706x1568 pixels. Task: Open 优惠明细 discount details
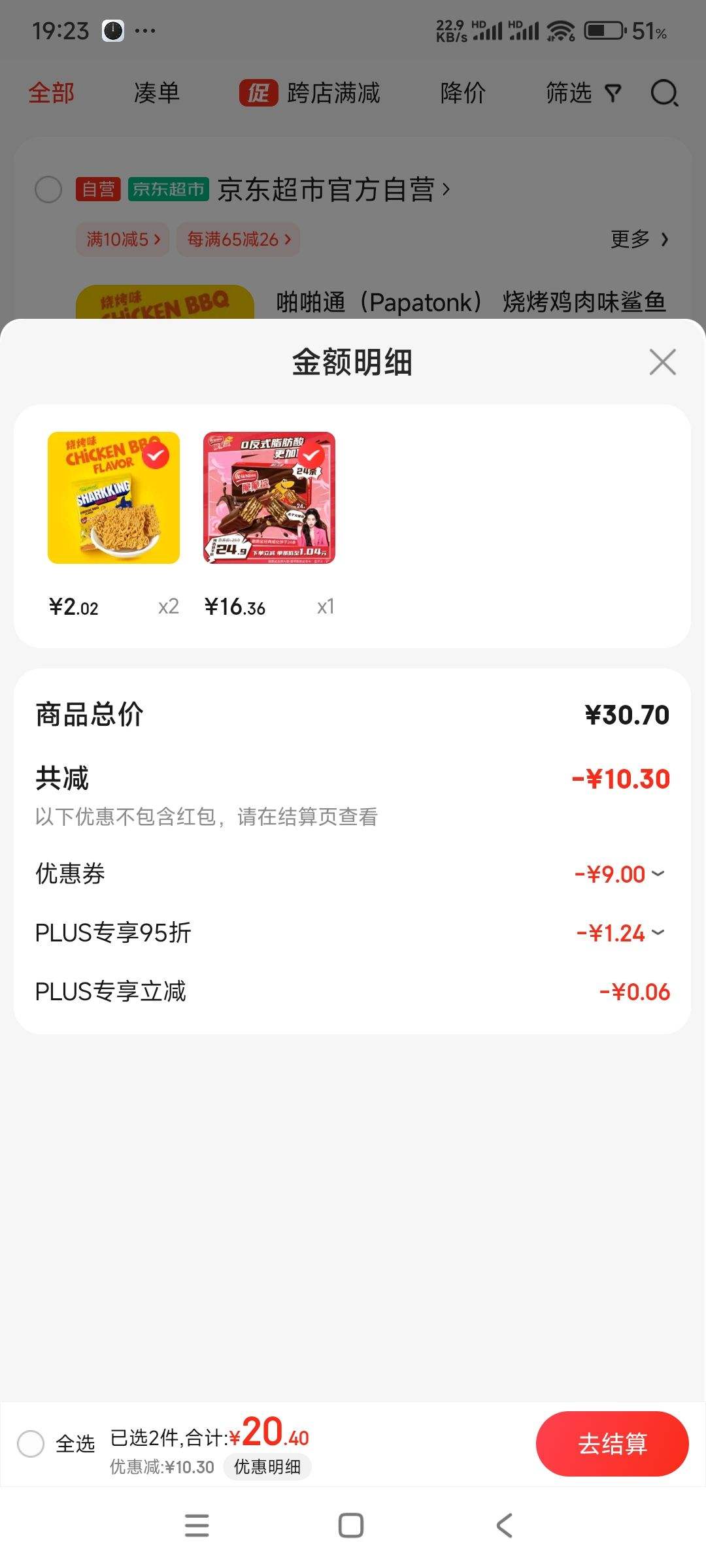pos(267,1467)
